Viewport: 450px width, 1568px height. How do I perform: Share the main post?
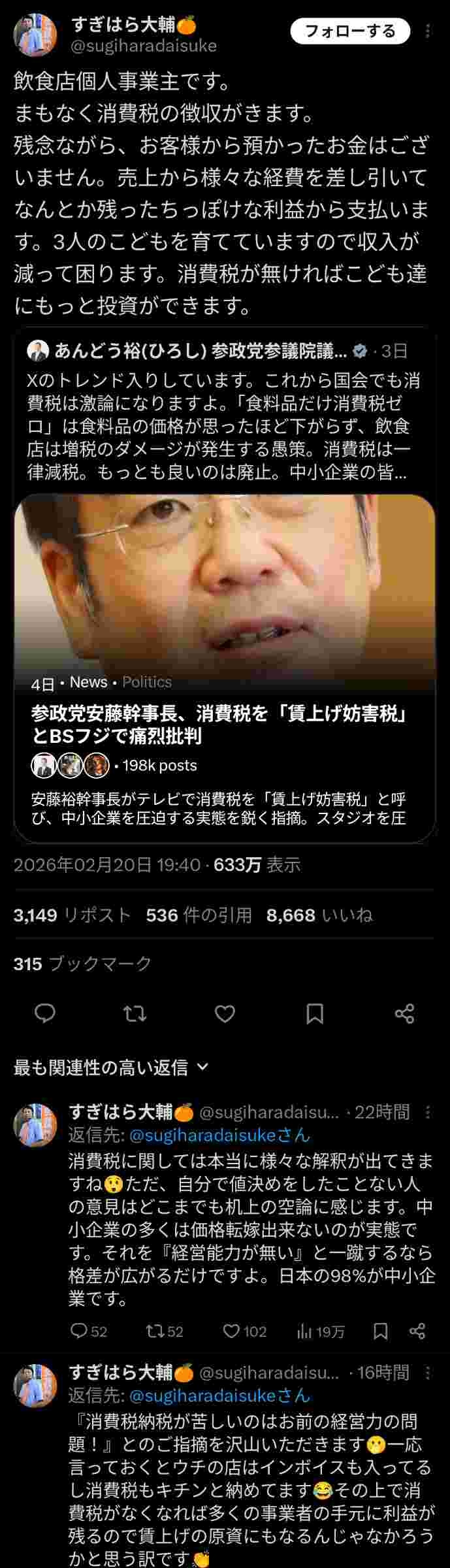pos(404,1013)
